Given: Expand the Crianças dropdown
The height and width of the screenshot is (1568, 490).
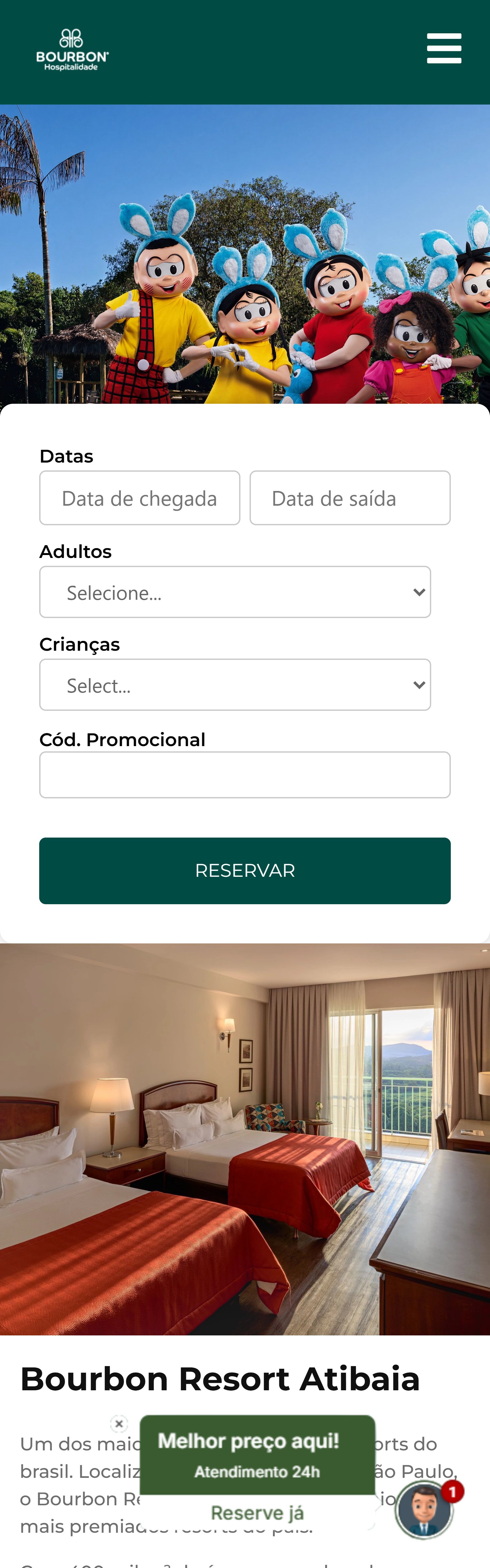Looking at the screenshot, I should coord(235,685).
